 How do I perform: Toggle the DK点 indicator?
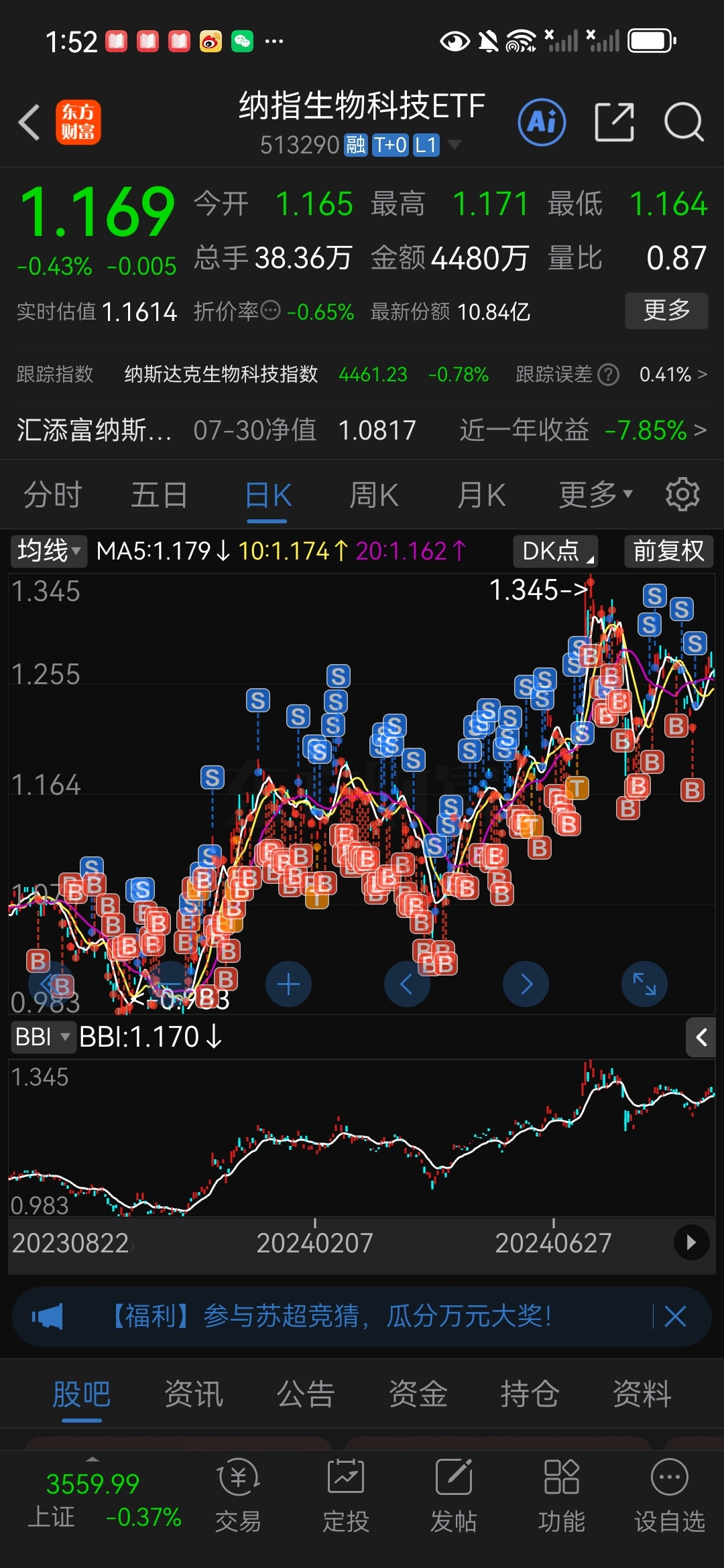[555, 551]
